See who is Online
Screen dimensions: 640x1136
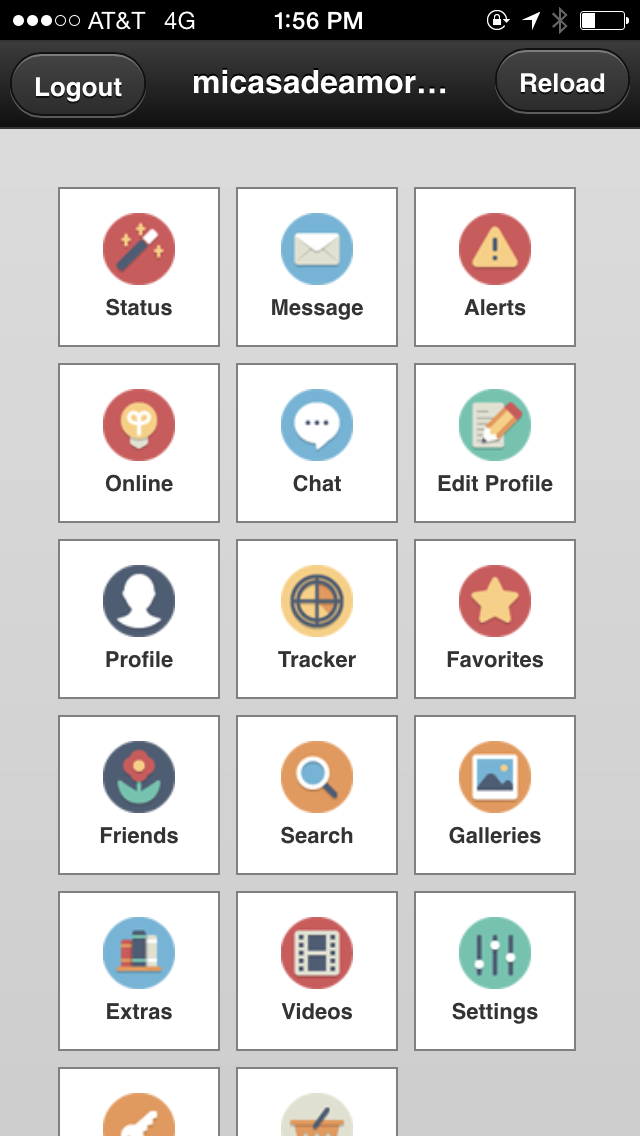point(139,443)
